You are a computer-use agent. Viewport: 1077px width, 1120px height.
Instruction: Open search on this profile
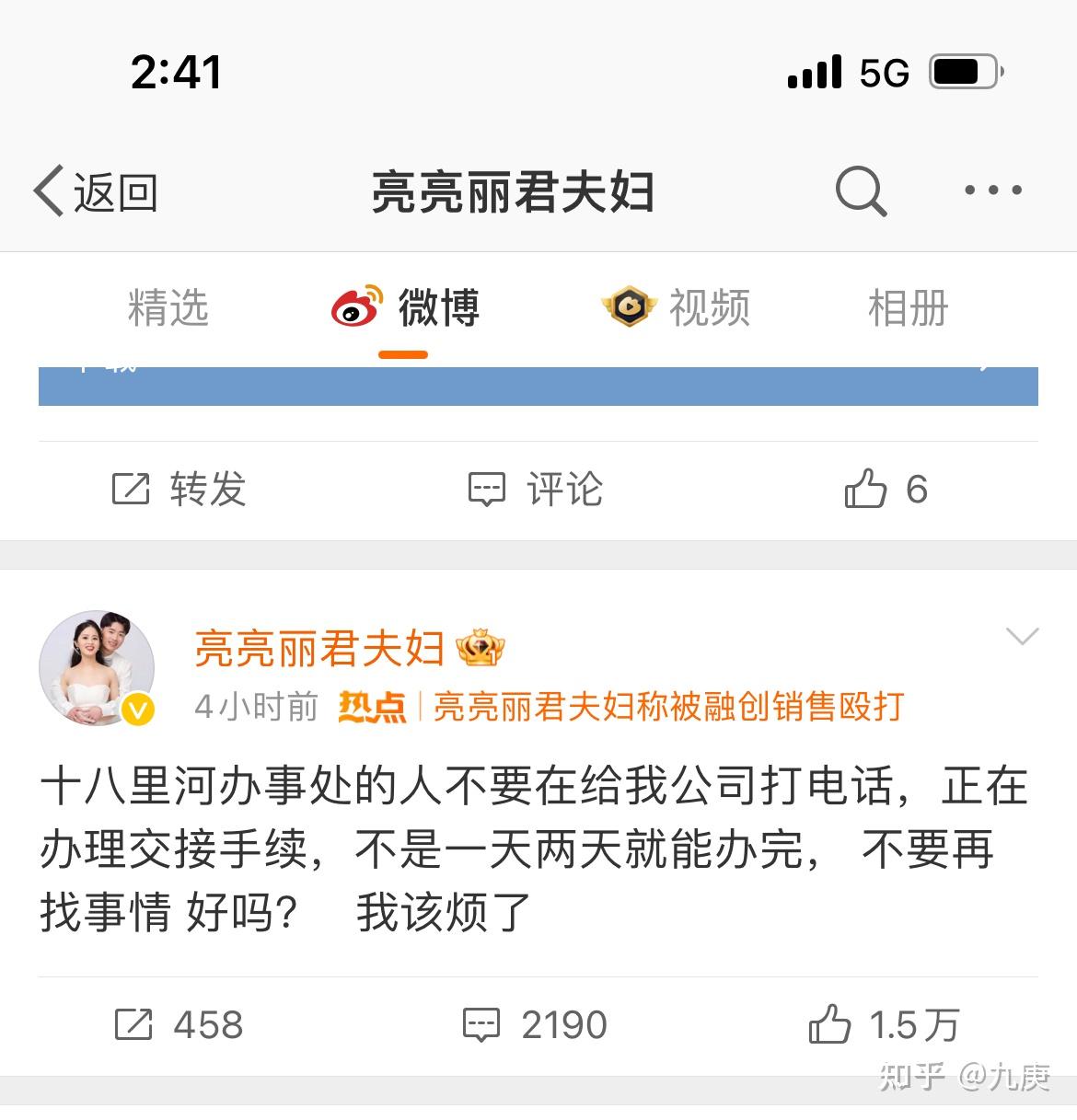[860, 191]
